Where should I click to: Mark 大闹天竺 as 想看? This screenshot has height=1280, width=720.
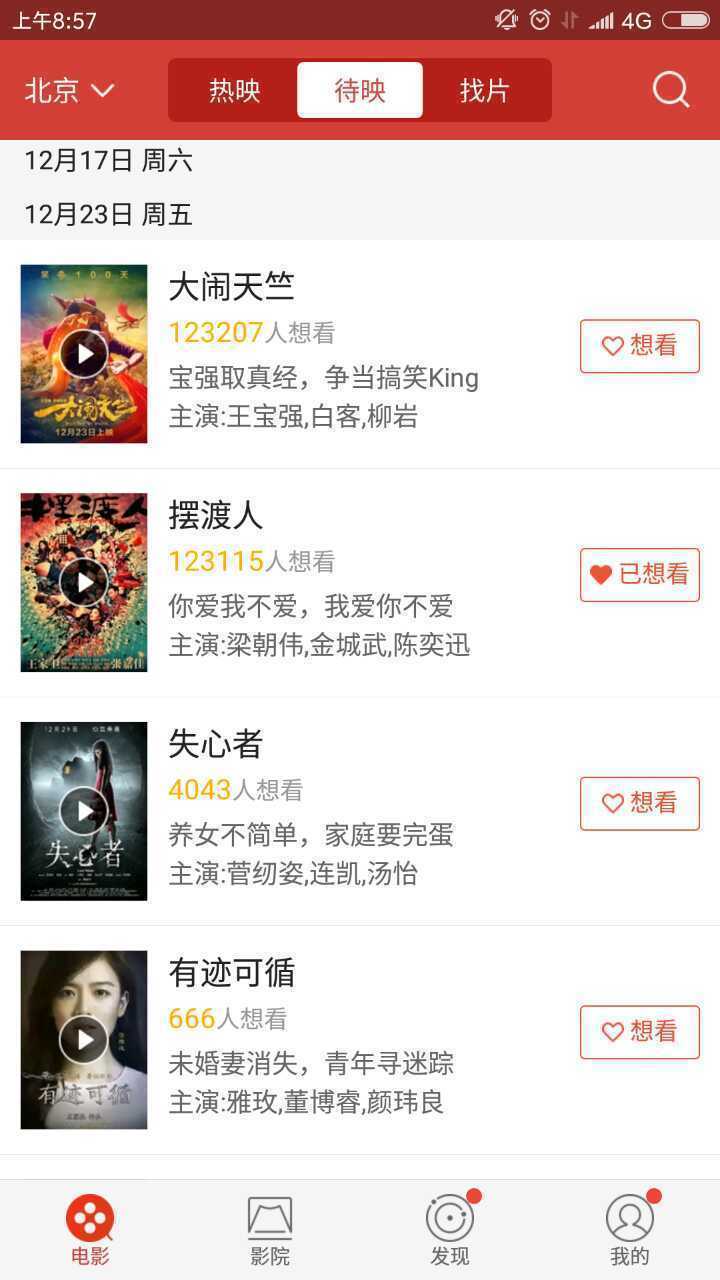coord(639,346)
